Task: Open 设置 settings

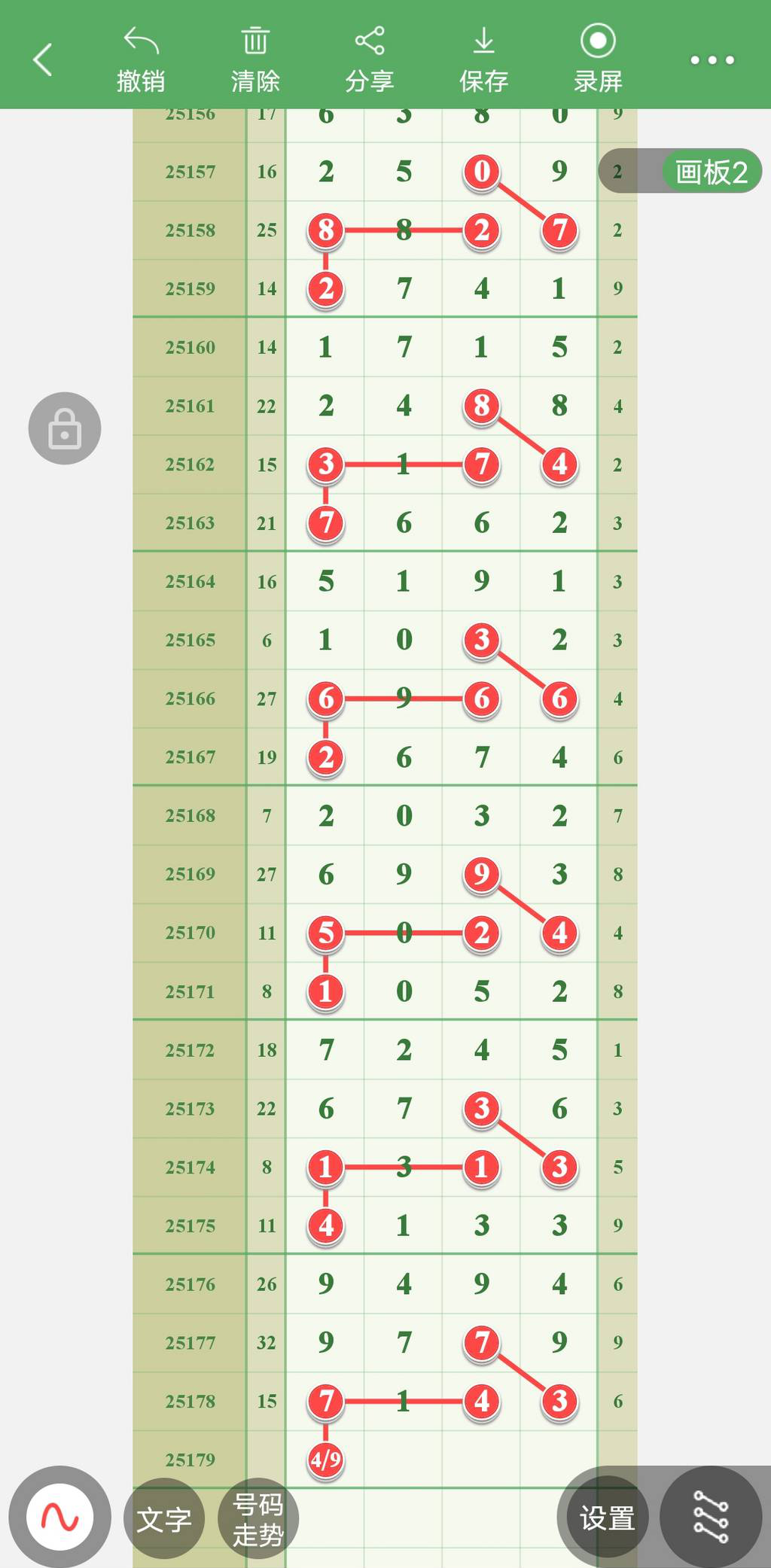Action: click(606, 1518)
